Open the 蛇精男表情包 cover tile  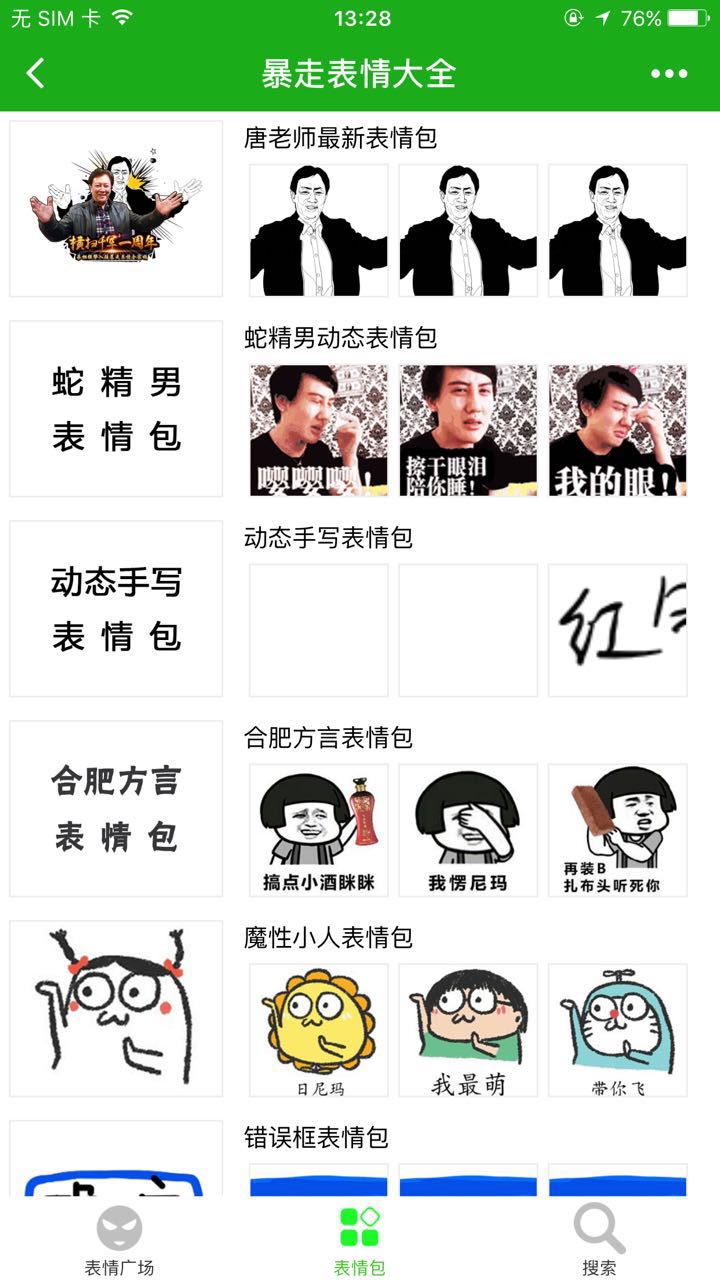116,409
